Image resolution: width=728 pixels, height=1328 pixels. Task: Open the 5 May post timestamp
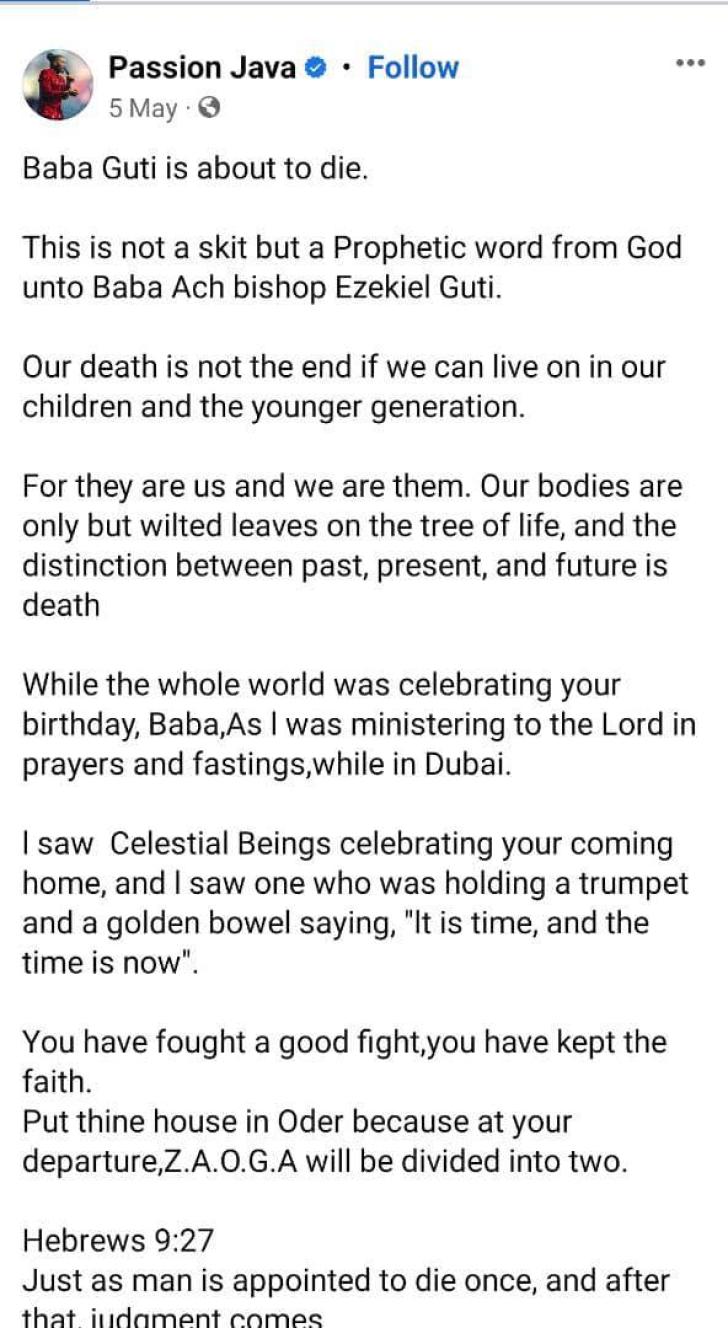pyautogui.click(x=142, y=108)
